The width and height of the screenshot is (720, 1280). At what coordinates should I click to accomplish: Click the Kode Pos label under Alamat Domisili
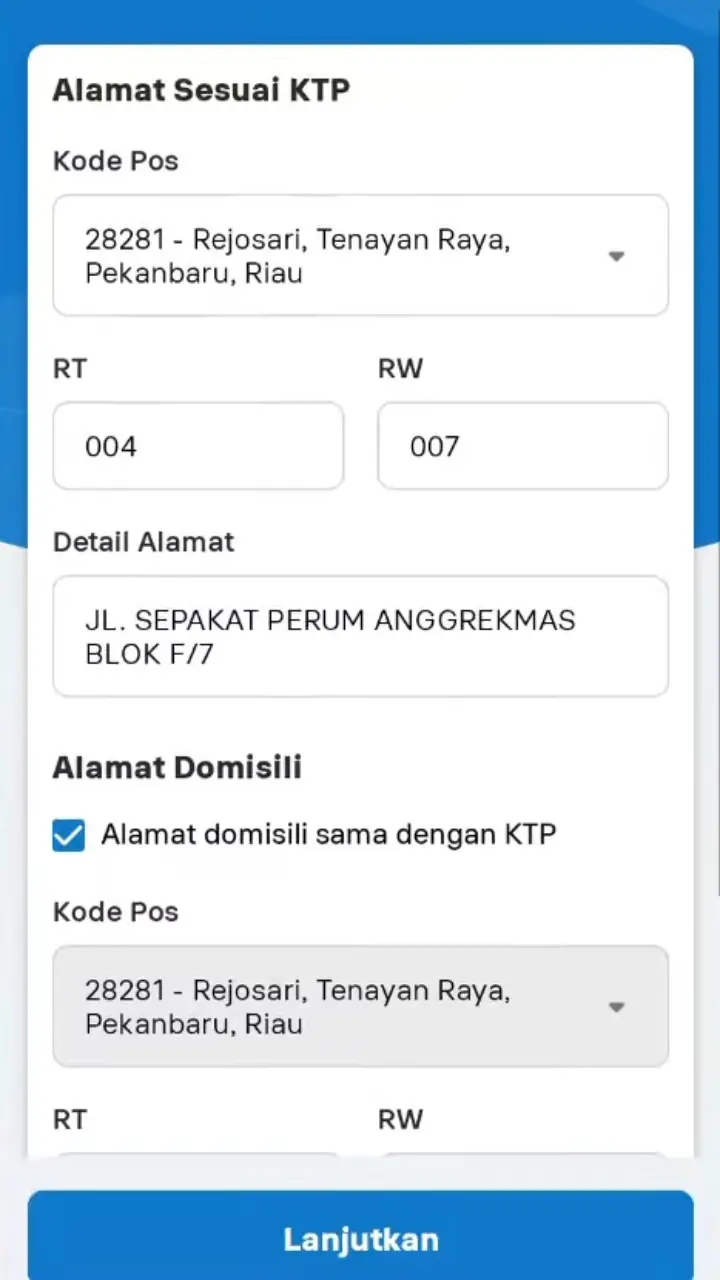[x=115, y=911]
